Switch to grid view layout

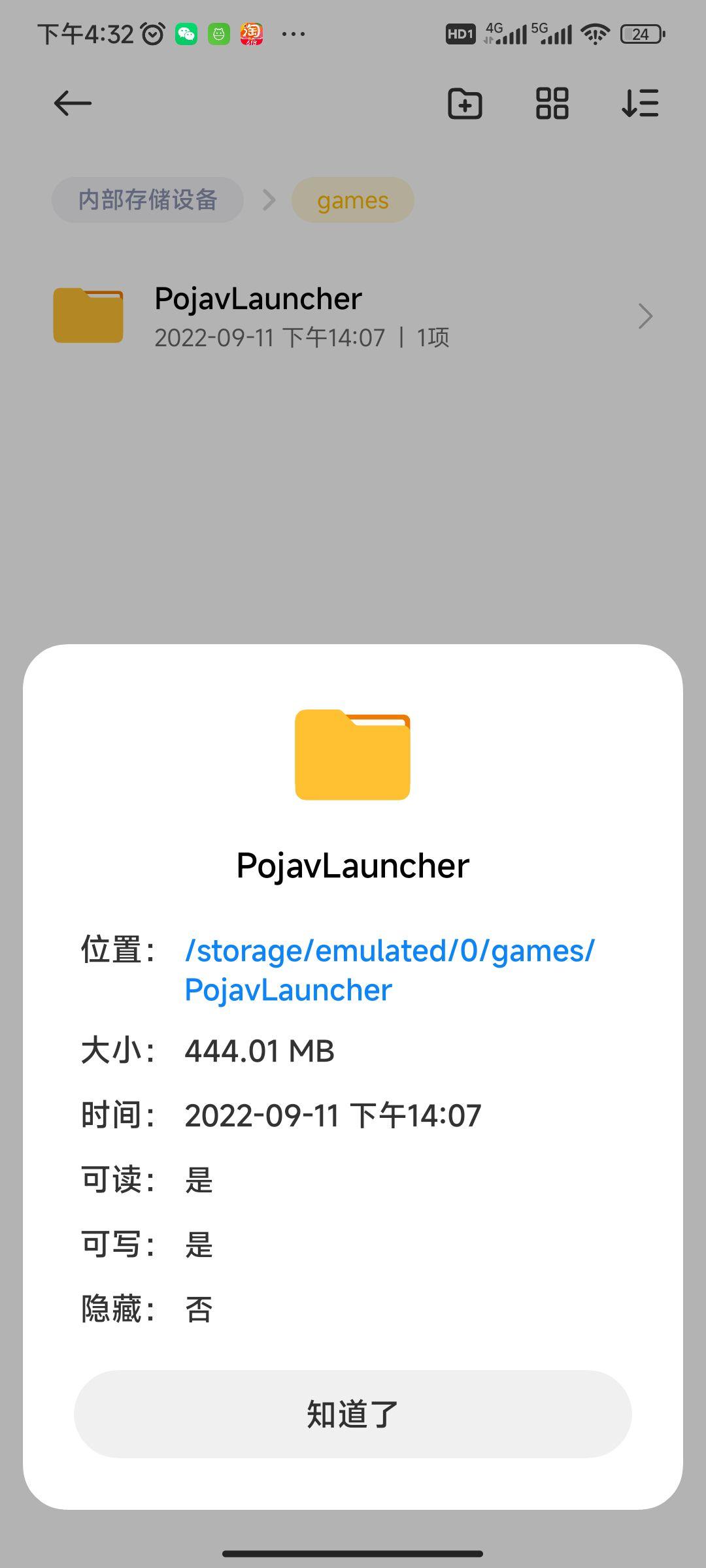[x=551, y=105]
